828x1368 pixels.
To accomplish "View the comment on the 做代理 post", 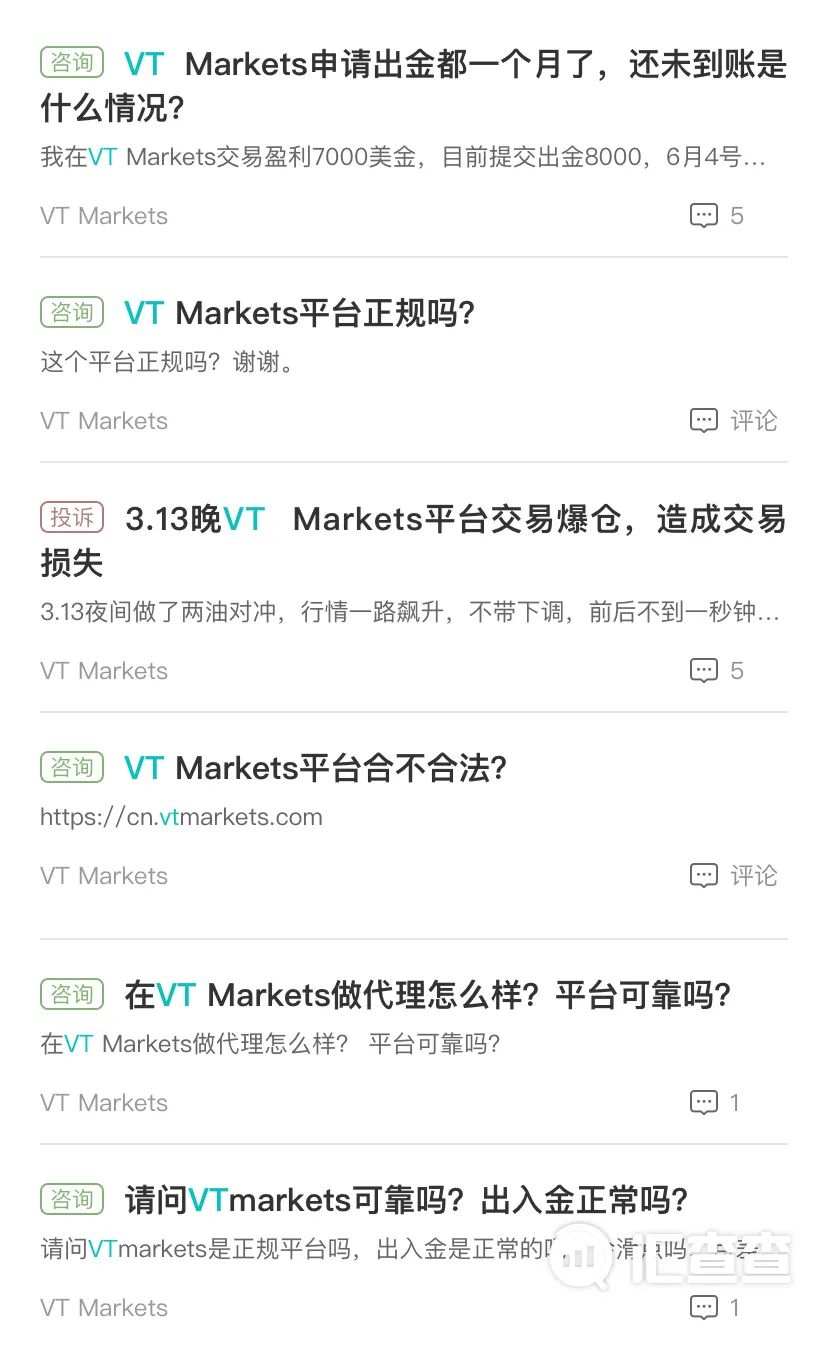I will click(x=715, y=1103).
